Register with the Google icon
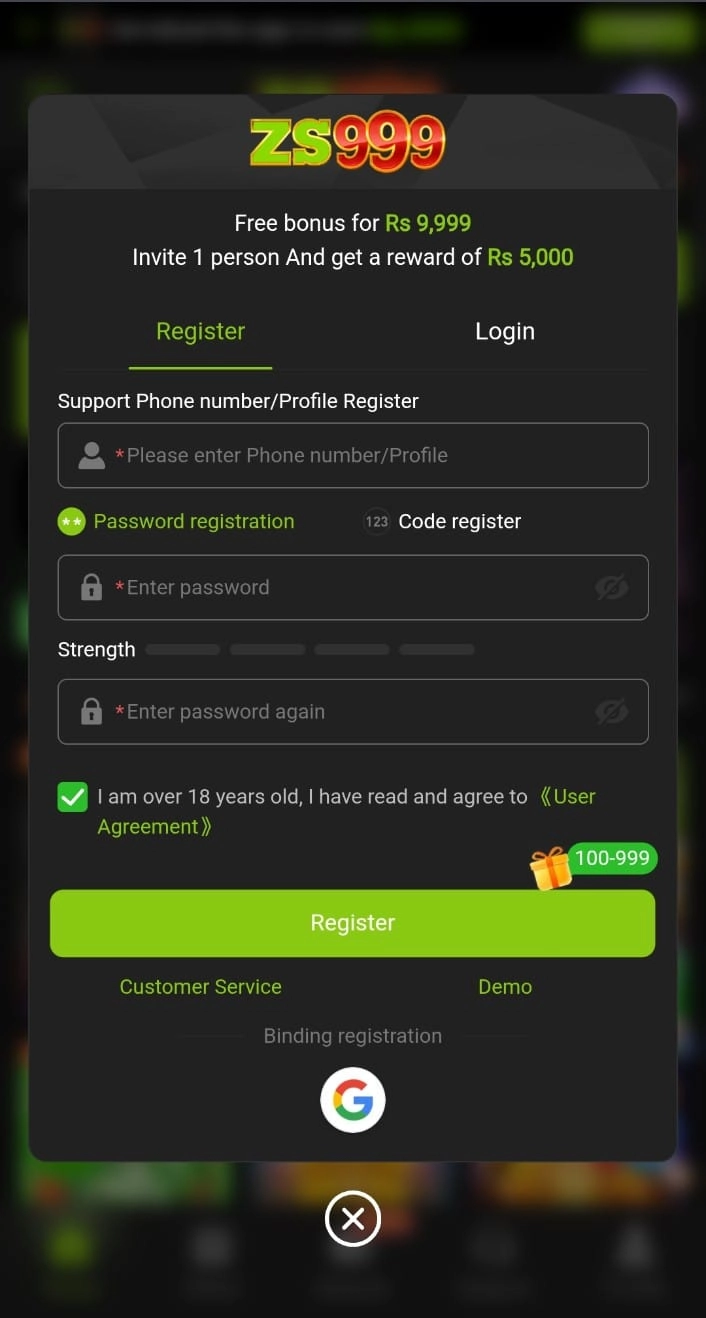 tap(352, 1100)
